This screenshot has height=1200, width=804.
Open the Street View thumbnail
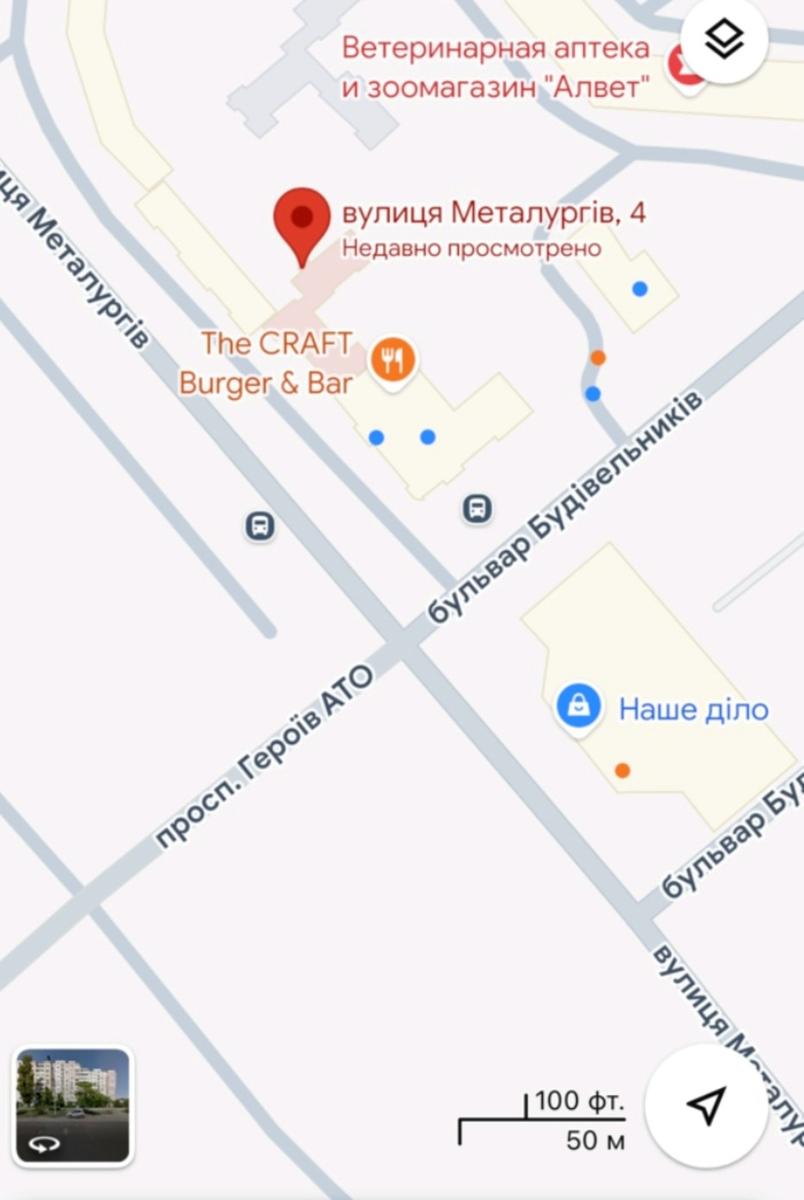pos(73,1106)
